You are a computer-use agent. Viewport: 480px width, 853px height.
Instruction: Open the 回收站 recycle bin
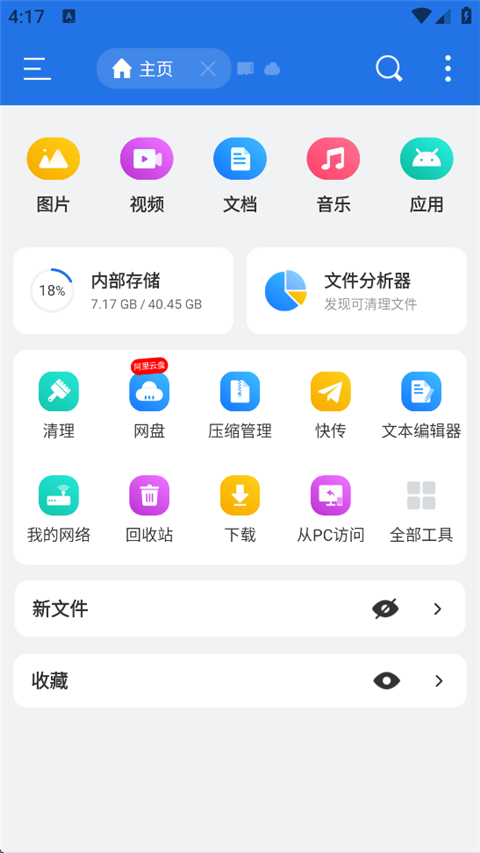[149, 510]
